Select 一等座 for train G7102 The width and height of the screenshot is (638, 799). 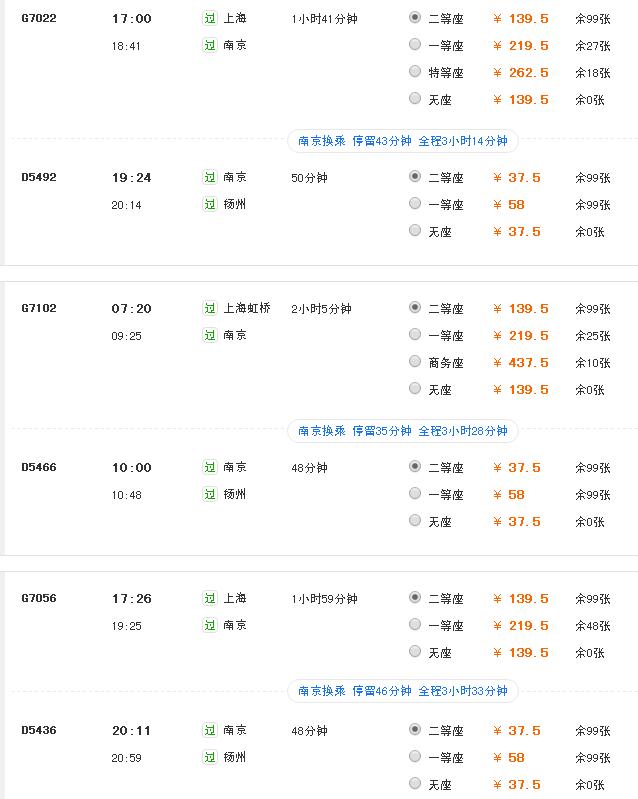point(415,335)
